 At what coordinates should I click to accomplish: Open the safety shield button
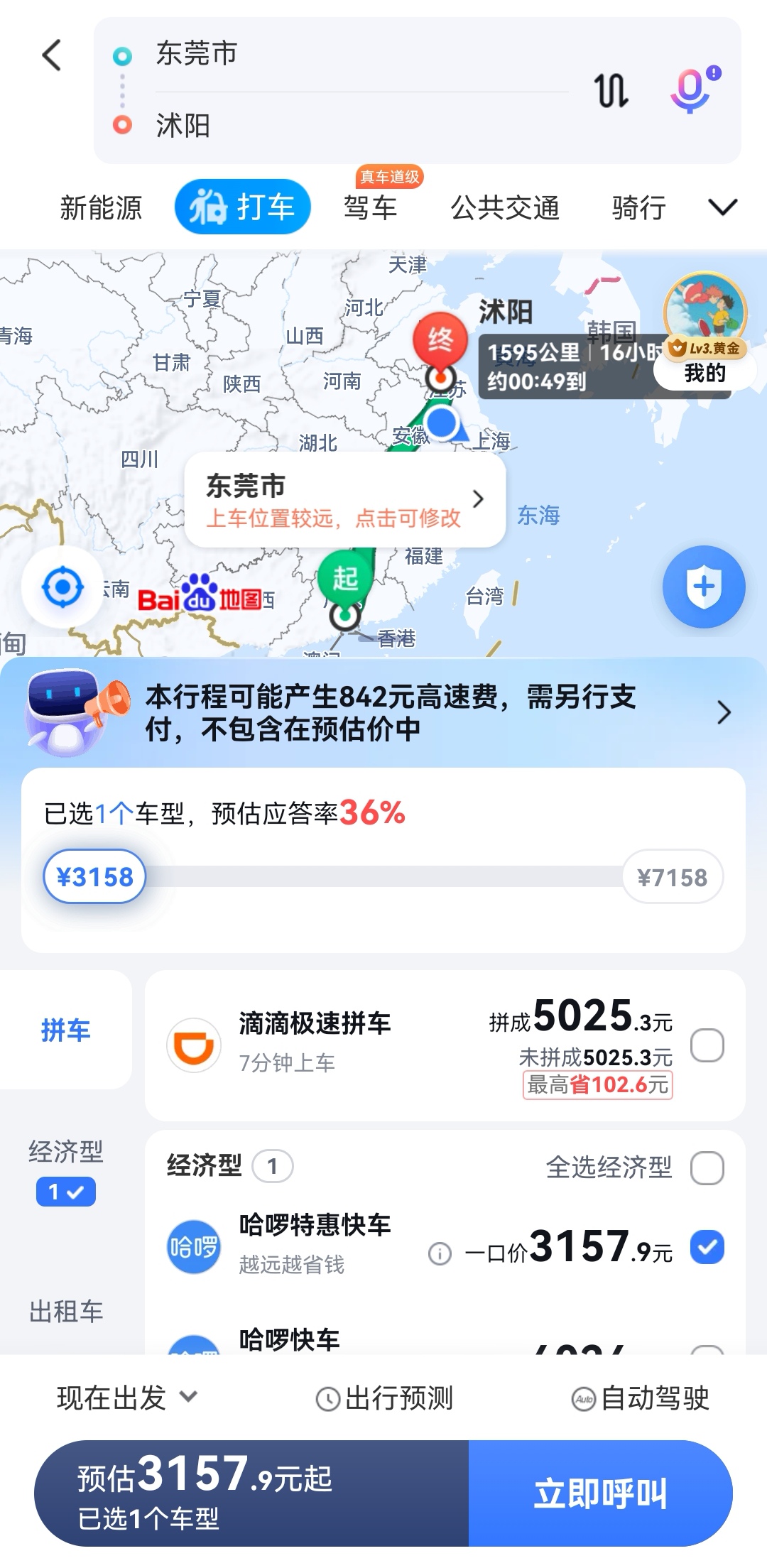[703, 587]
